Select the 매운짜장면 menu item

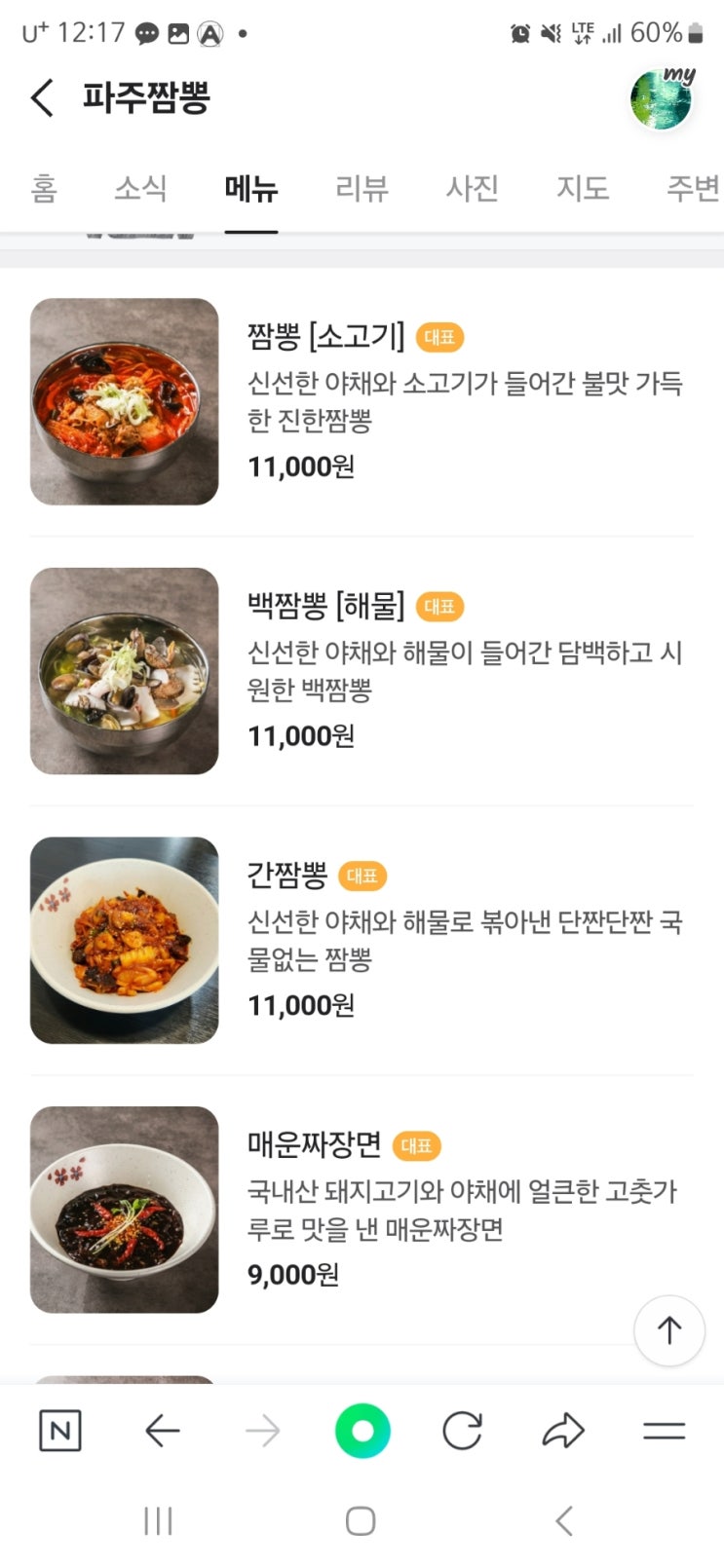click(314, 1144)
